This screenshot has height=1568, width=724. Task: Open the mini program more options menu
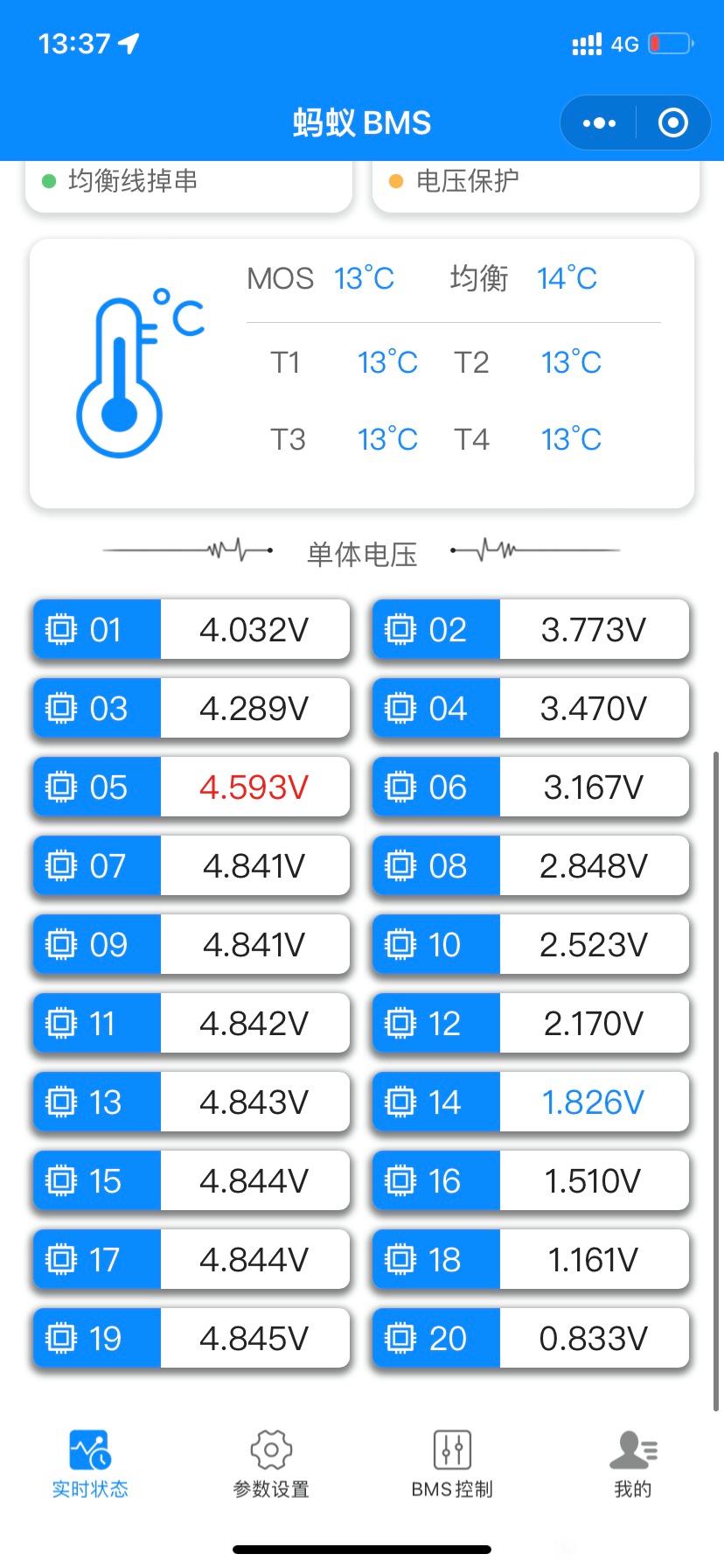tap(599, 123)
